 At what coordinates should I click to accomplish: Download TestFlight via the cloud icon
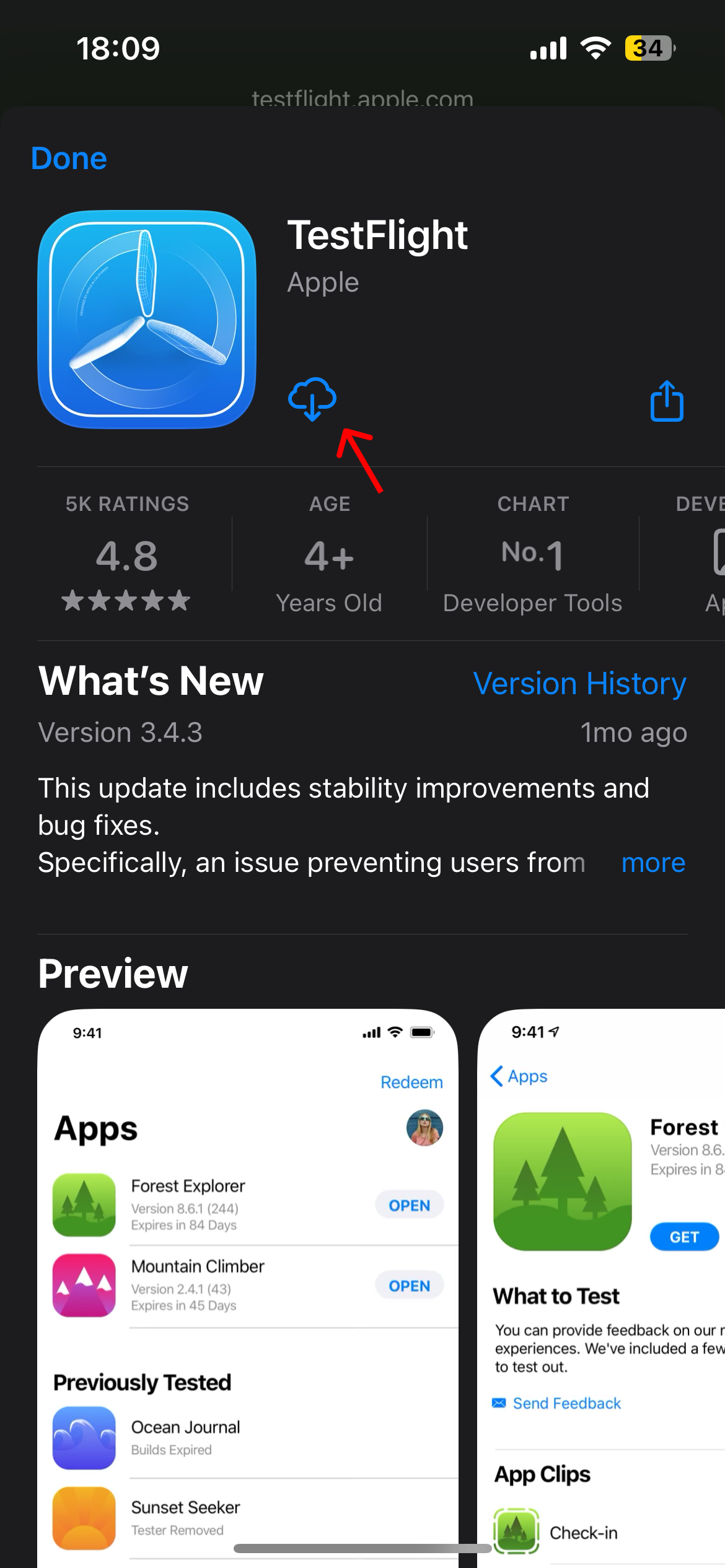pos(312,399)
